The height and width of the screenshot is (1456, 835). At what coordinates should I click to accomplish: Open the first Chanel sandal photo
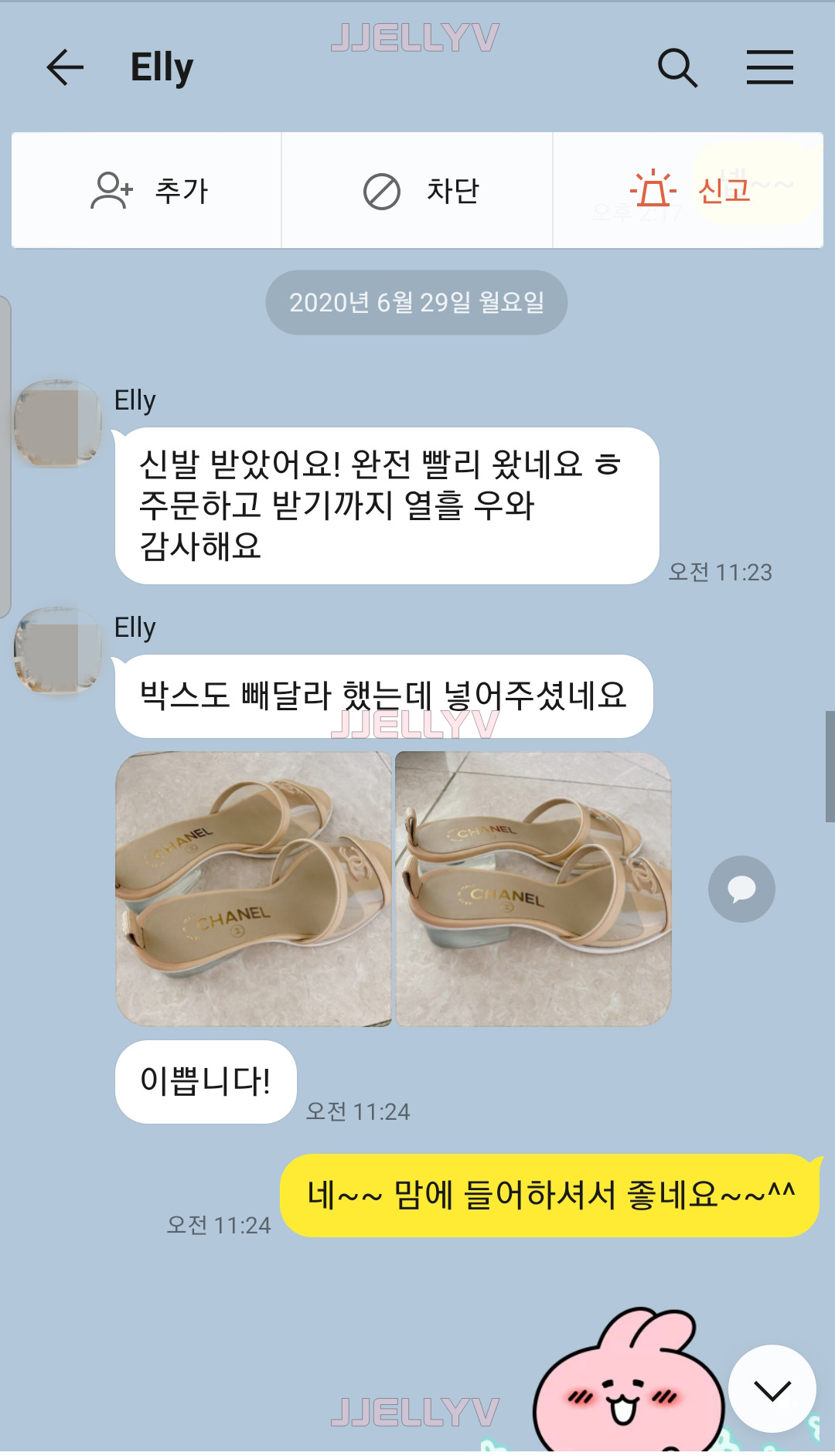point(254,889)
